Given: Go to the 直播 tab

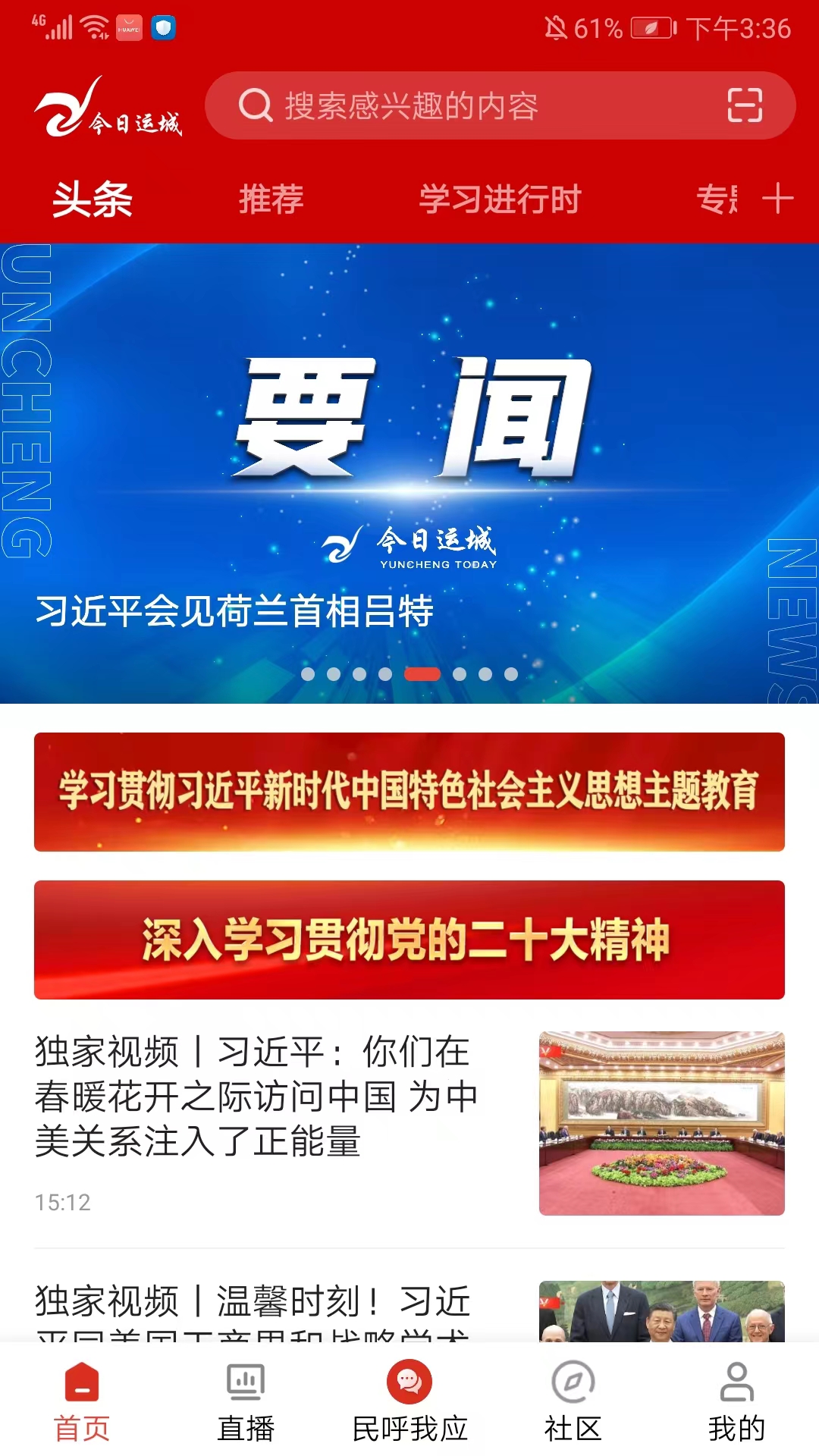Looking at the screenshot, I should [x=246, y=1403].
